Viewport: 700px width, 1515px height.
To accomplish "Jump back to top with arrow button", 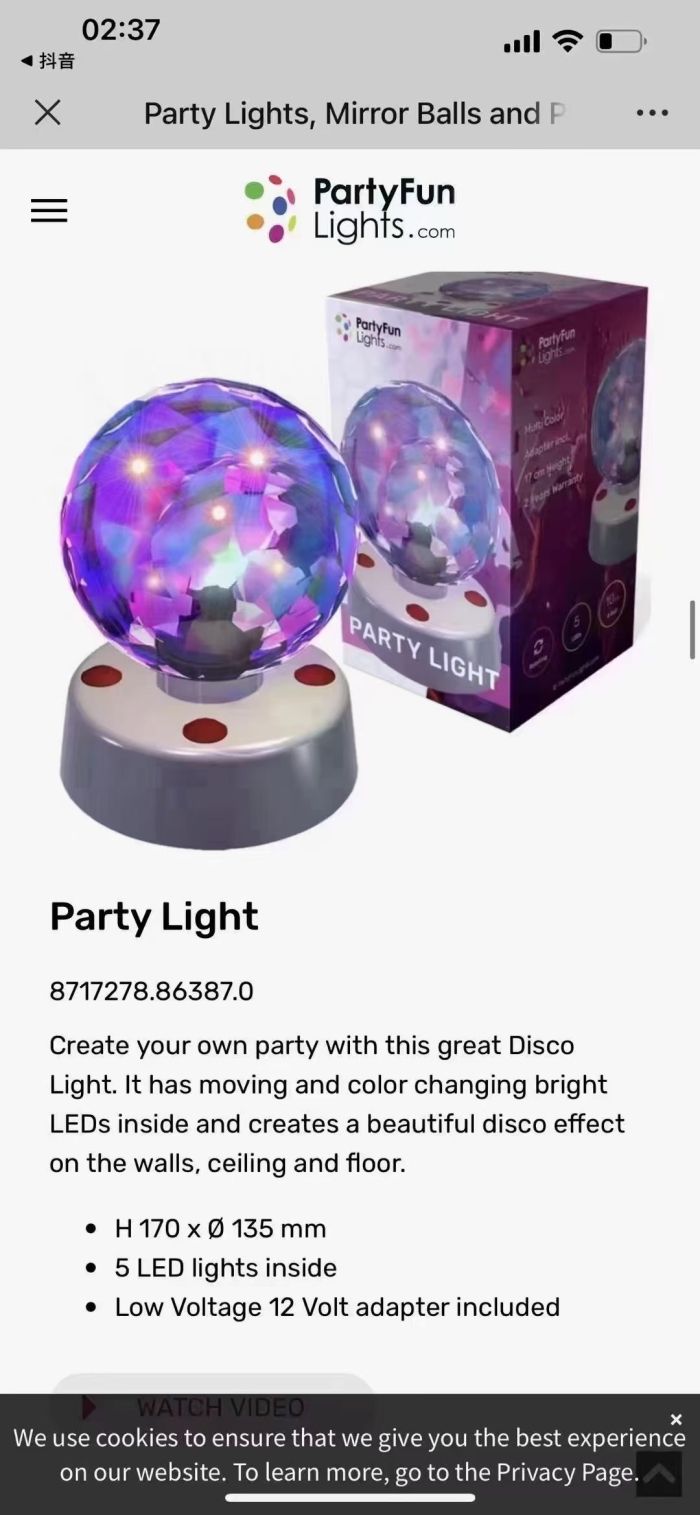I will [x=659, y=1473].
